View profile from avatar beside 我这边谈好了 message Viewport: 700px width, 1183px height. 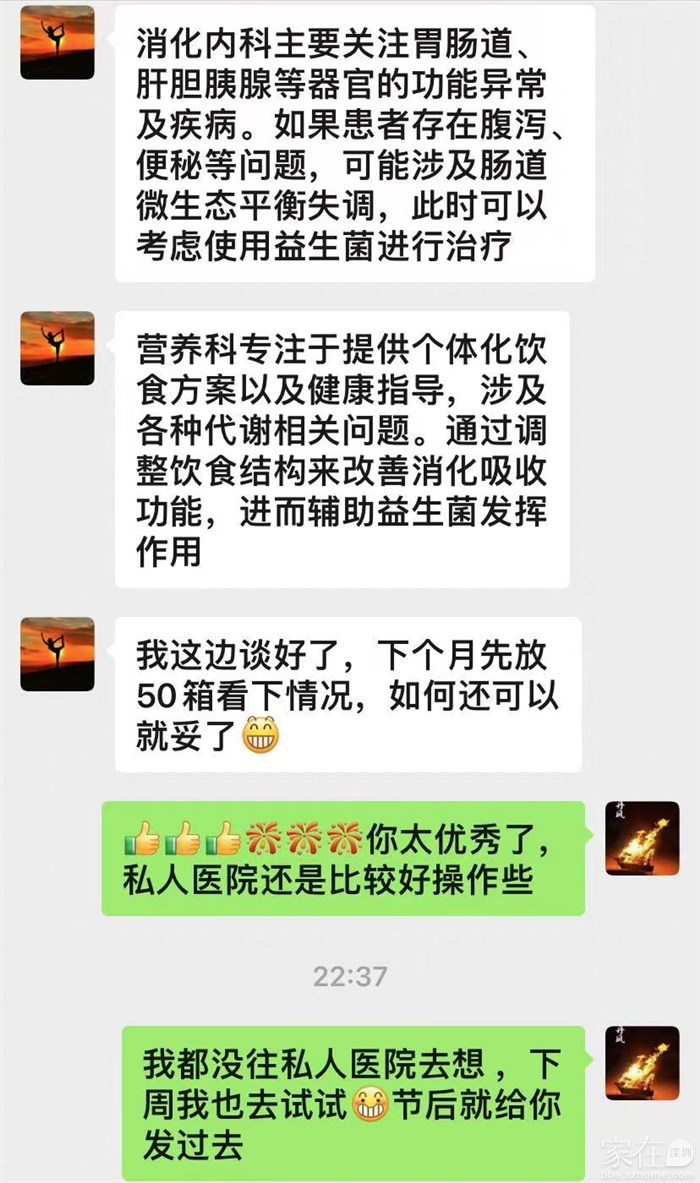pyautogui.click(x=57, y=654)
